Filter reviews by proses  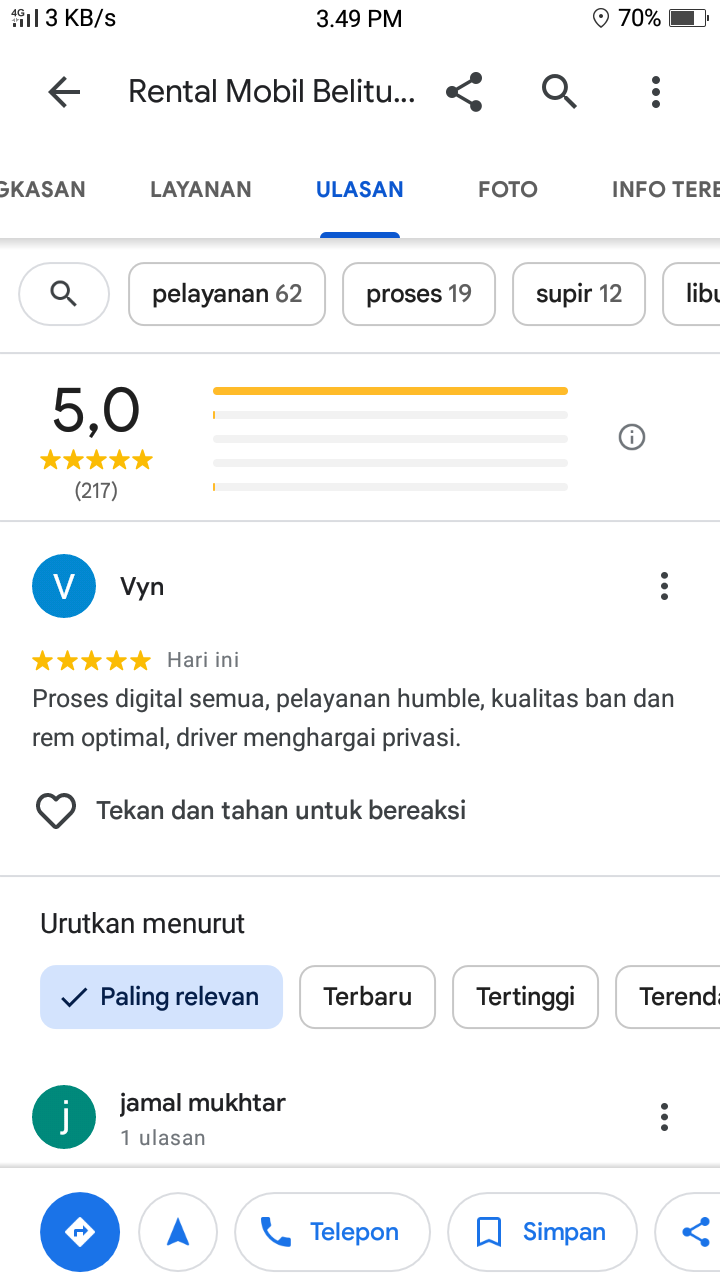click(x=419, y=294)
